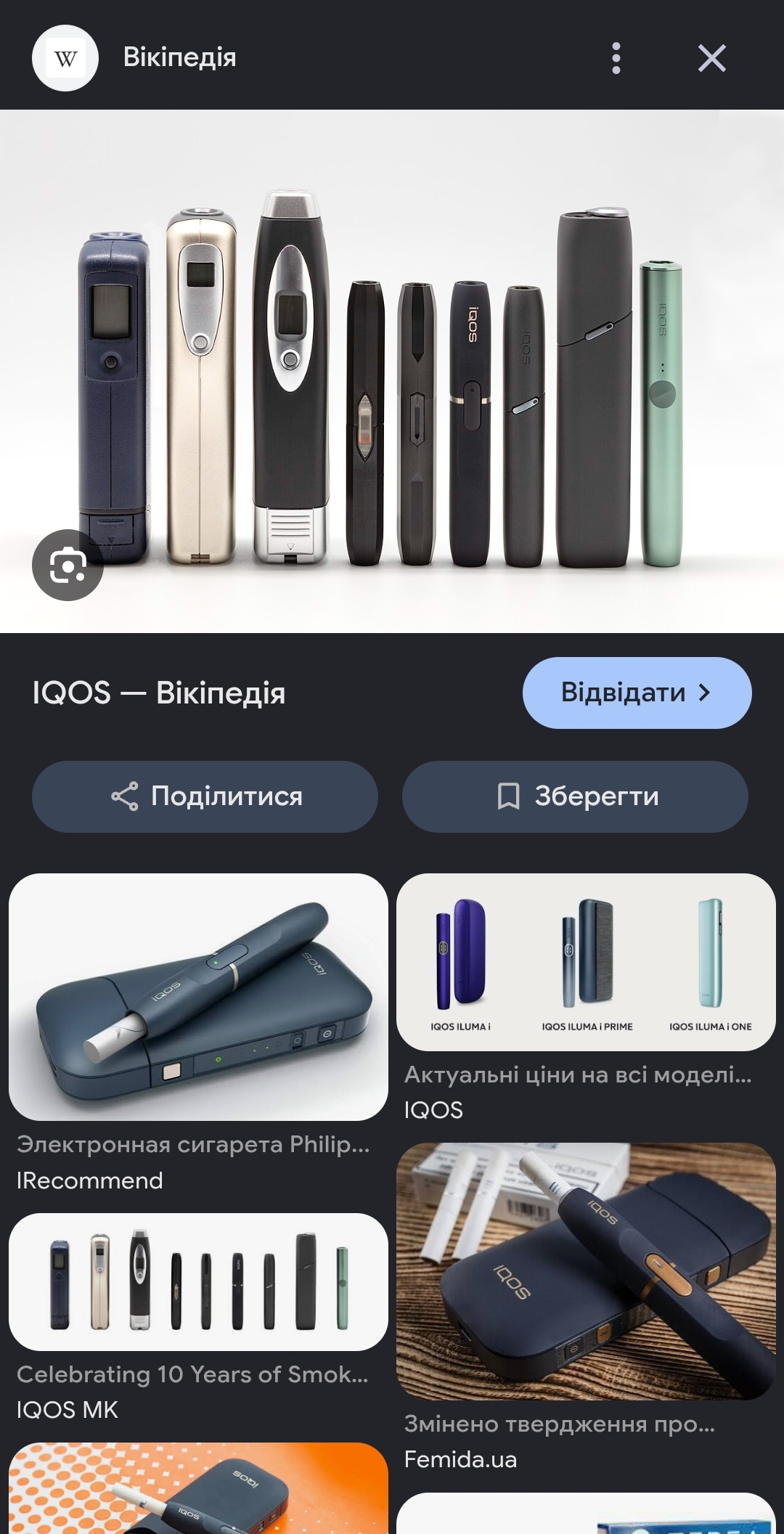Close the image viewer
This screenshot has width=784, height=1534.
(x=711, y=58)
